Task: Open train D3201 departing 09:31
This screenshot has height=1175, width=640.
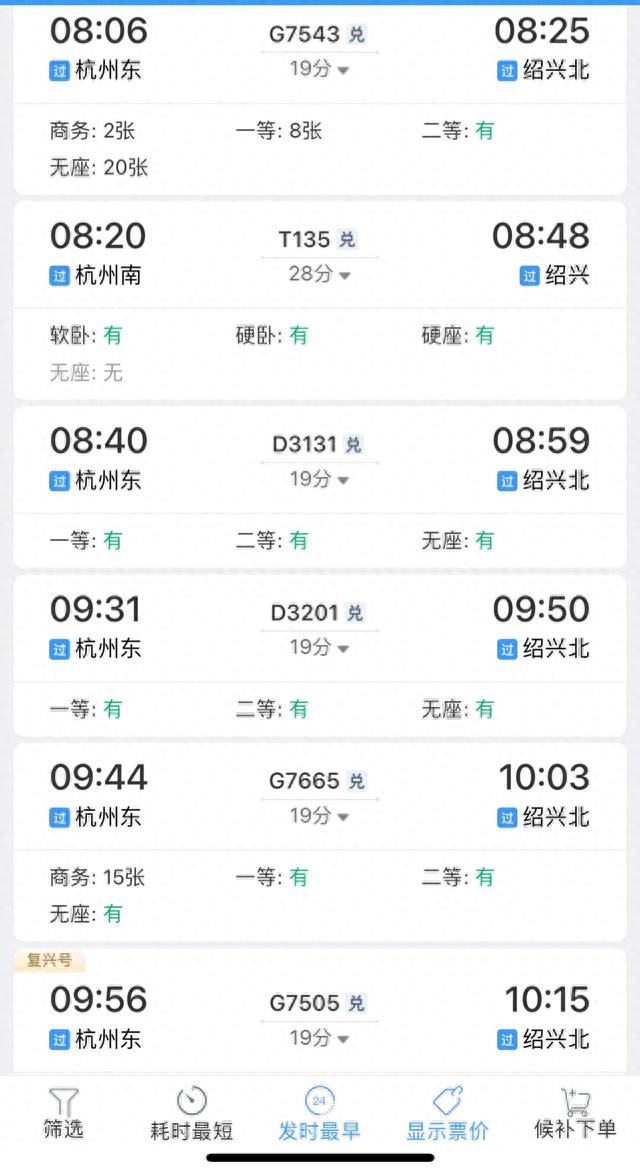Action: (x=320, y=656)
